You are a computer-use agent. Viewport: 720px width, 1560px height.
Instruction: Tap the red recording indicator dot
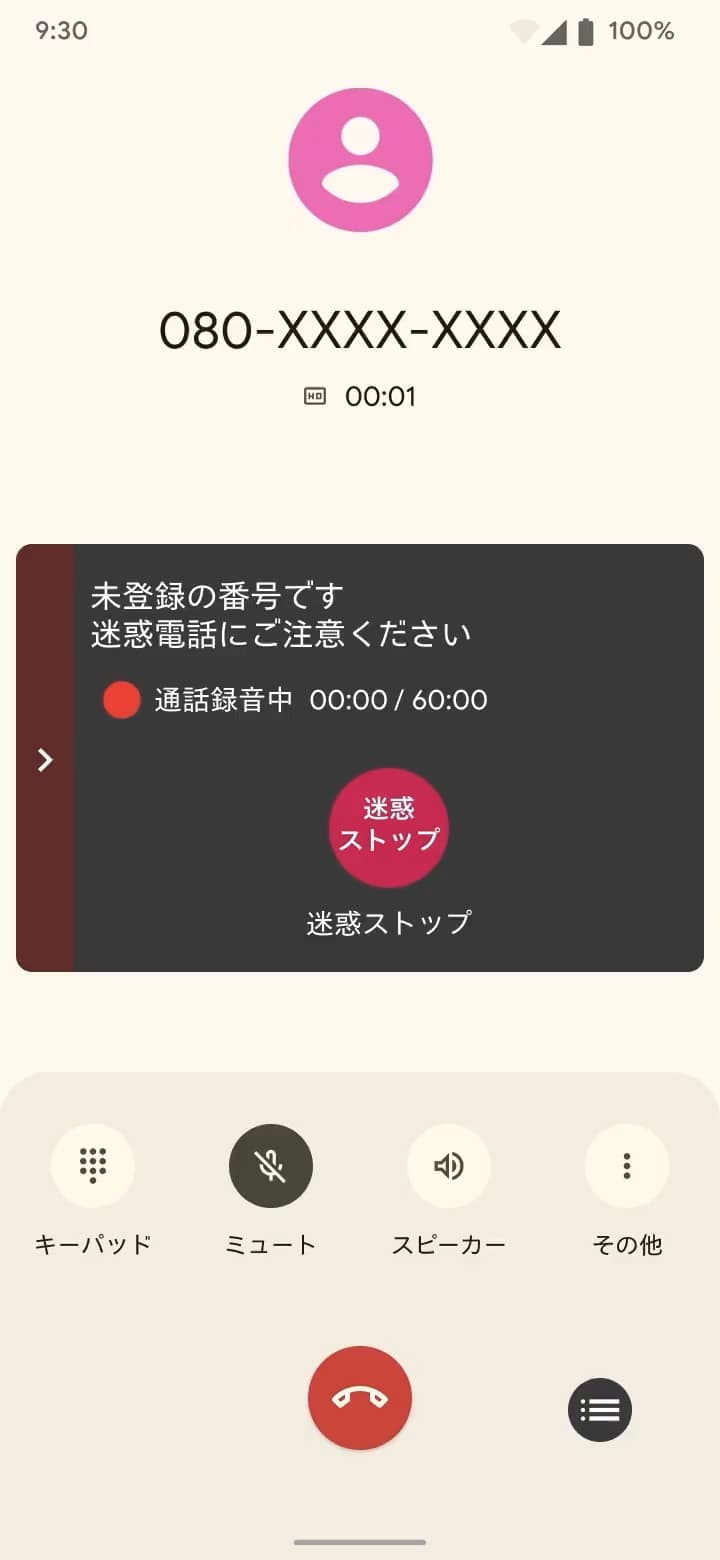pyautogui.click(x=122, y=700)
